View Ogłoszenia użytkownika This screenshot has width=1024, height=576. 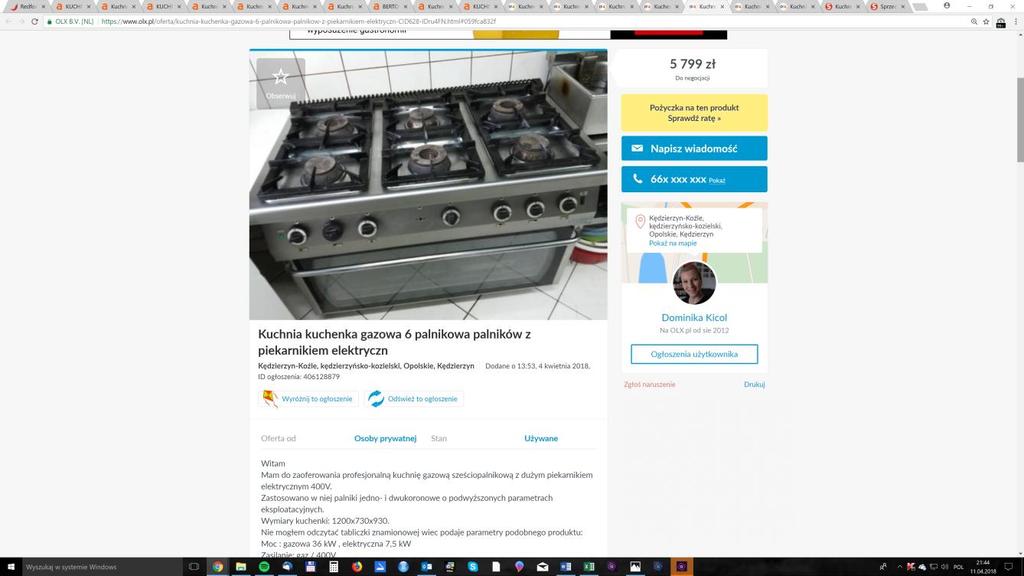click(694, 354)
